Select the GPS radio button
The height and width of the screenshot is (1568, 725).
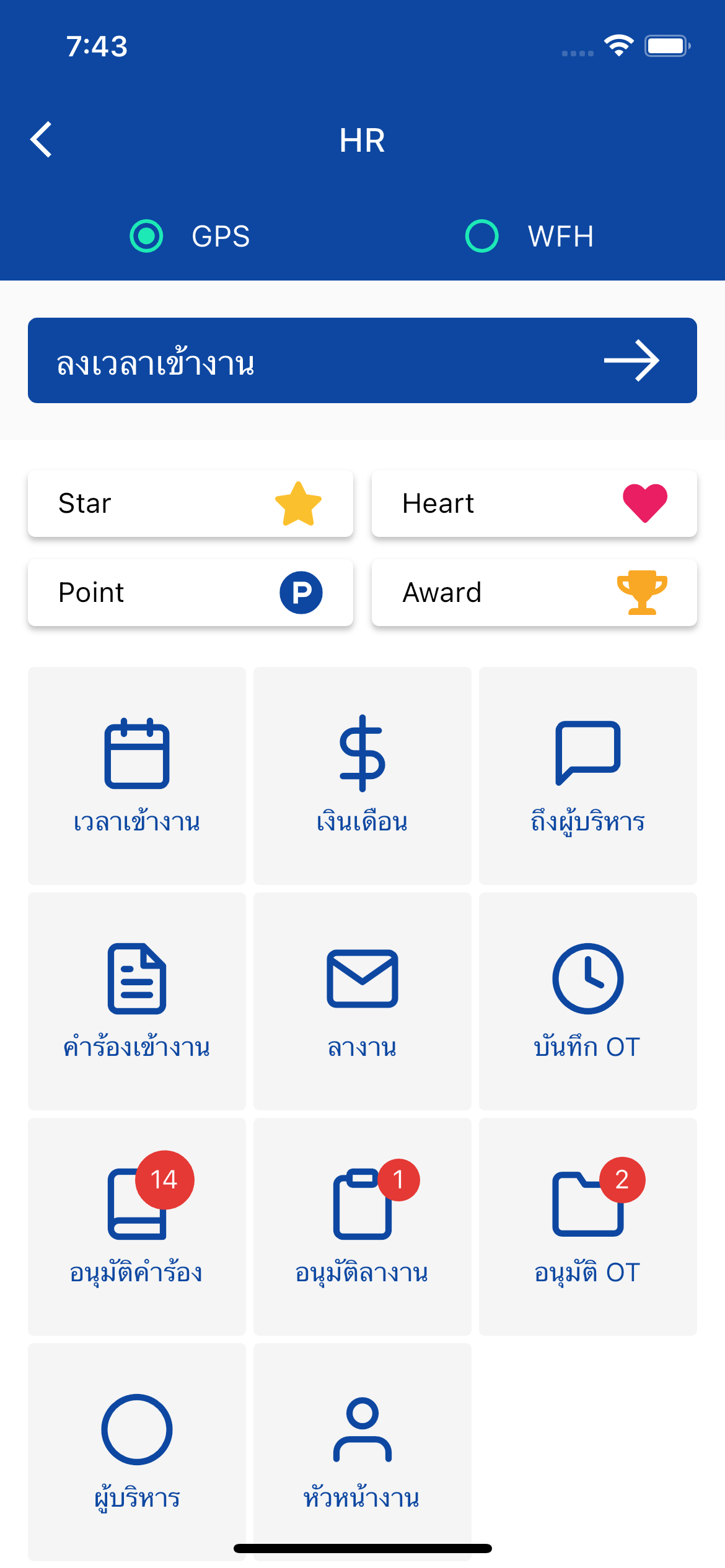point(146,236)
